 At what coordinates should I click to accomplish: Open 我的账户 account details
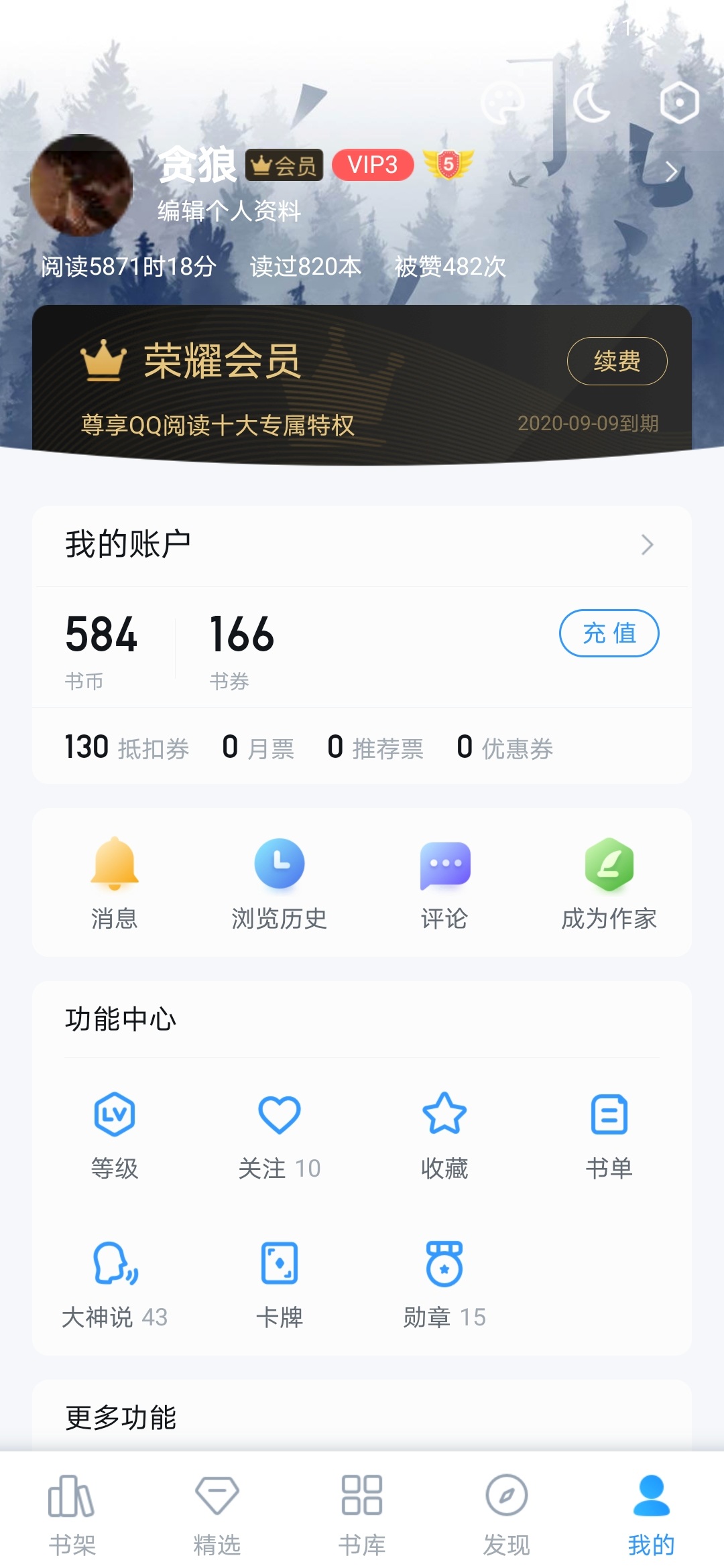click(x=362, y=544)
